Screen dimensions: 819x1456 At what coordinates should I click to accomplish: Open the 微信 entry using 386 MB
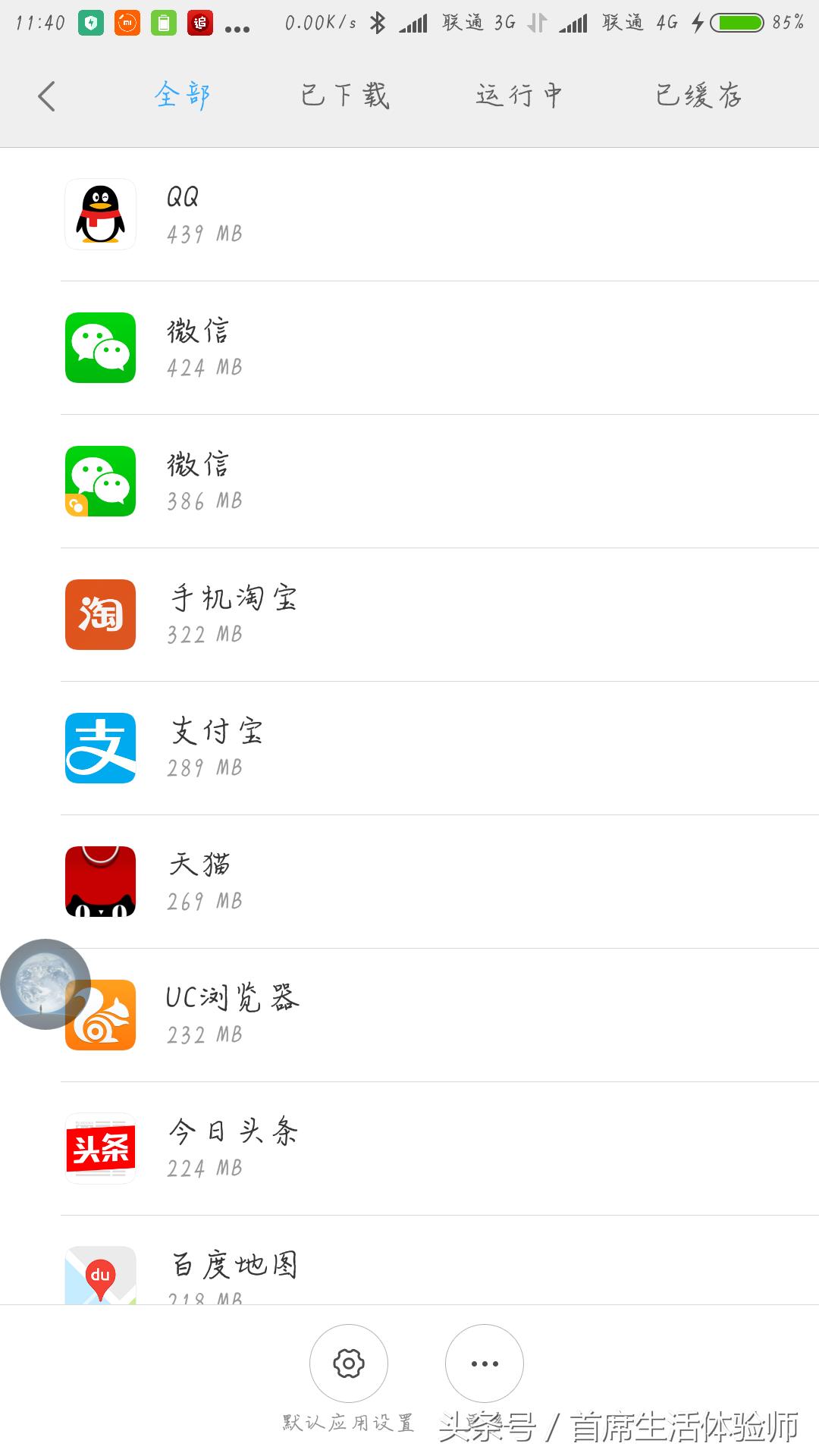click(409, 482)
